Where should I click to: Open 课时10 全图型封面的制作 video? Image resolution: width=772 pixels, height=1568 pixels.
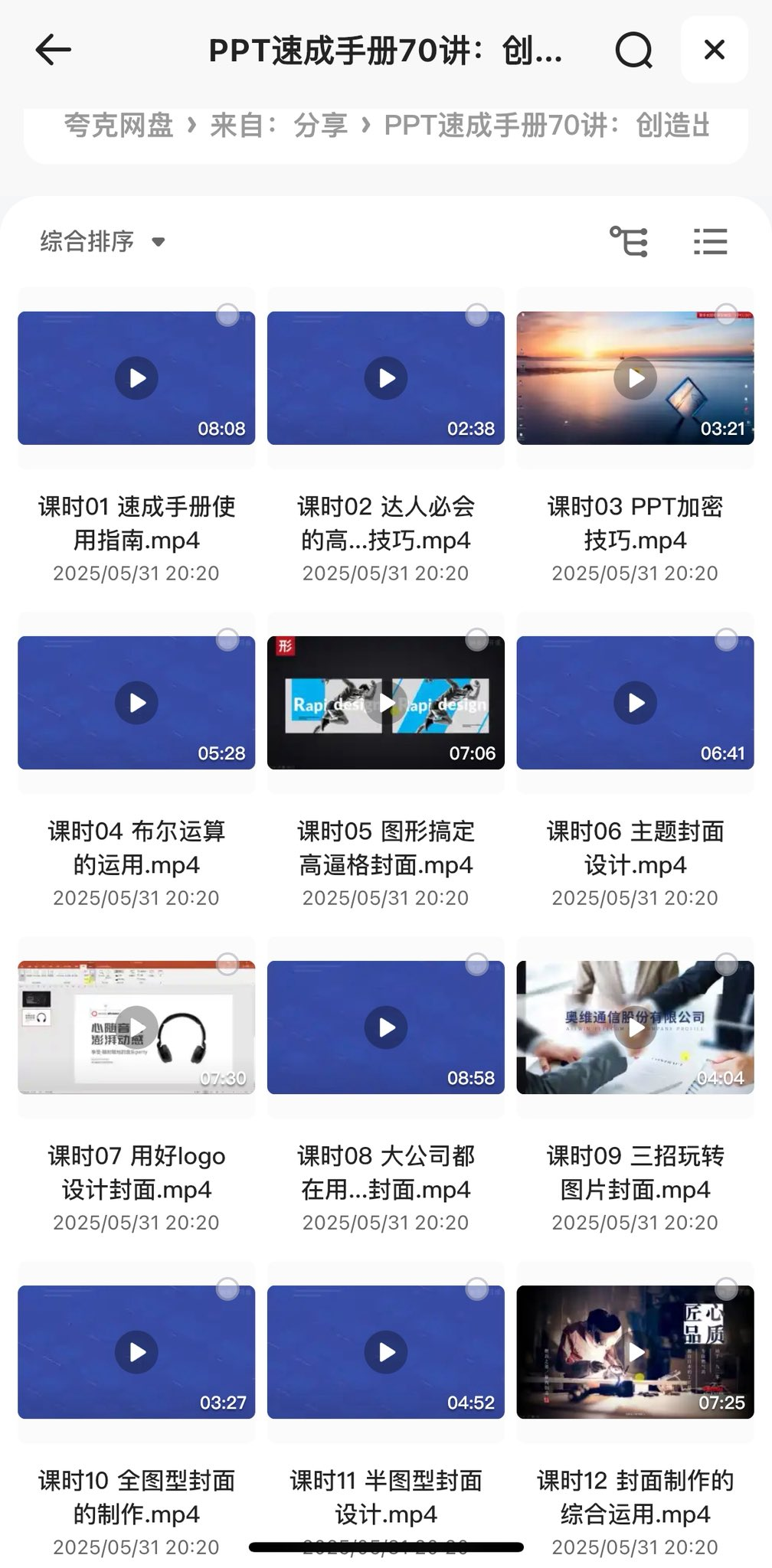136,1352
